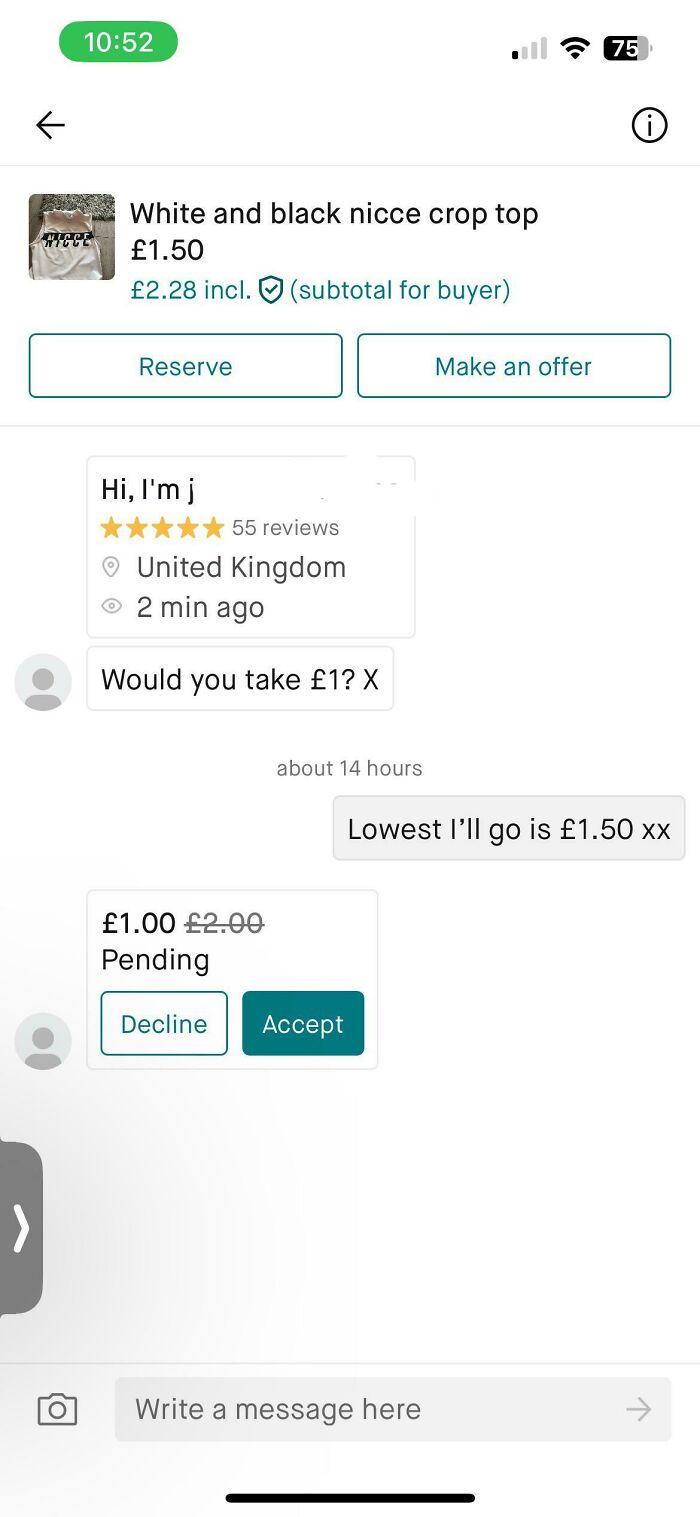Viewport: 700px width, 1517px height.
Task: Decline the £1.00 offer
Action: coord(164,1024)
